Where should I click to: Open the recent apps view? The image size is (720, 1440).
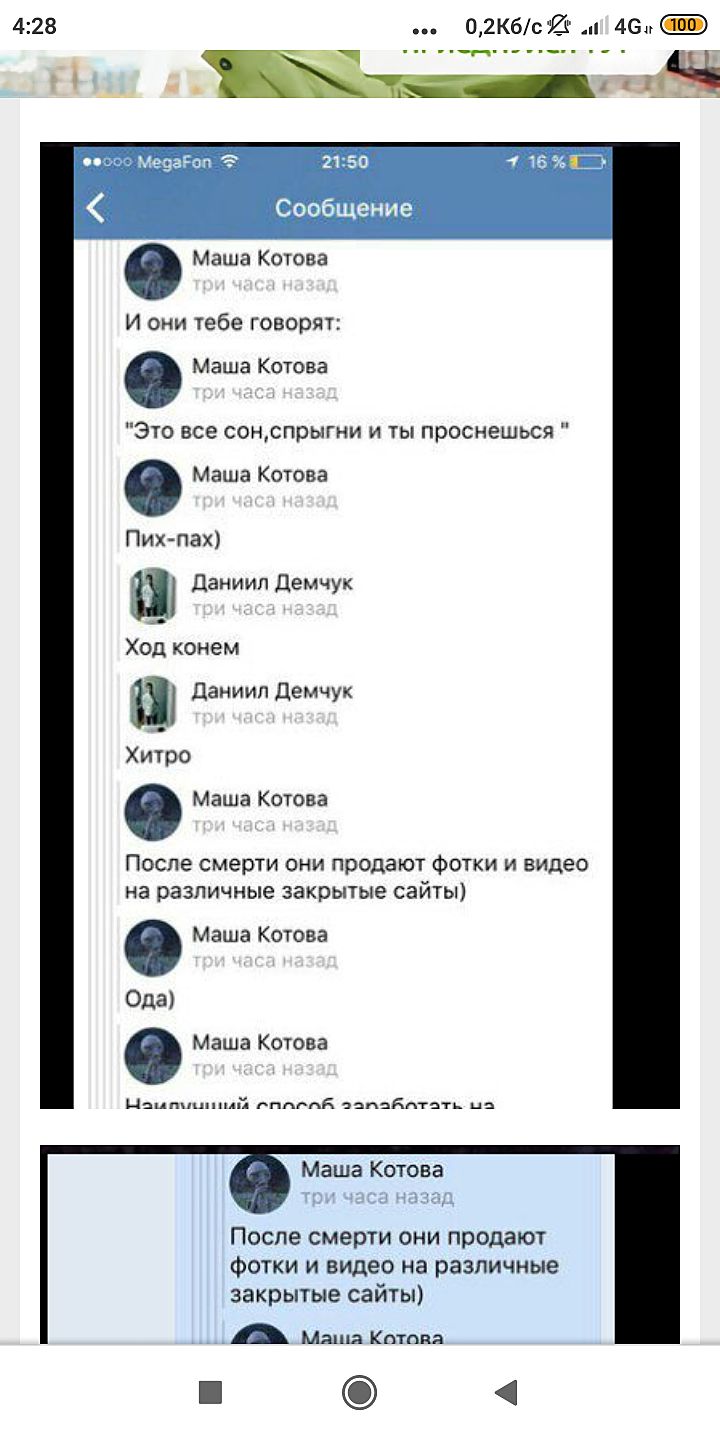click(x=210, y=1392)
